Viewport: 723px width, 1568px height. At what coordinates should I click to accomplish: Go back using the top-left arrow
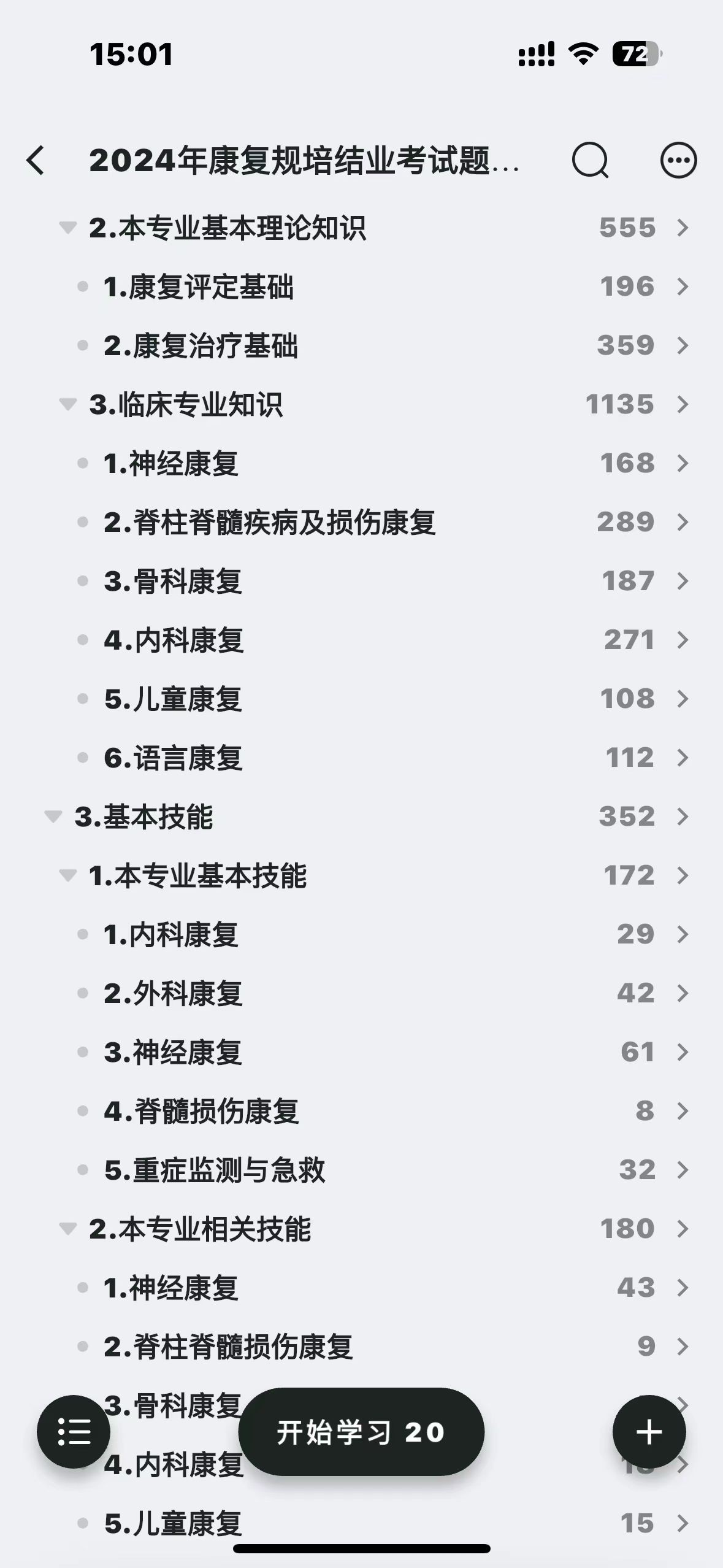[36, 160]
